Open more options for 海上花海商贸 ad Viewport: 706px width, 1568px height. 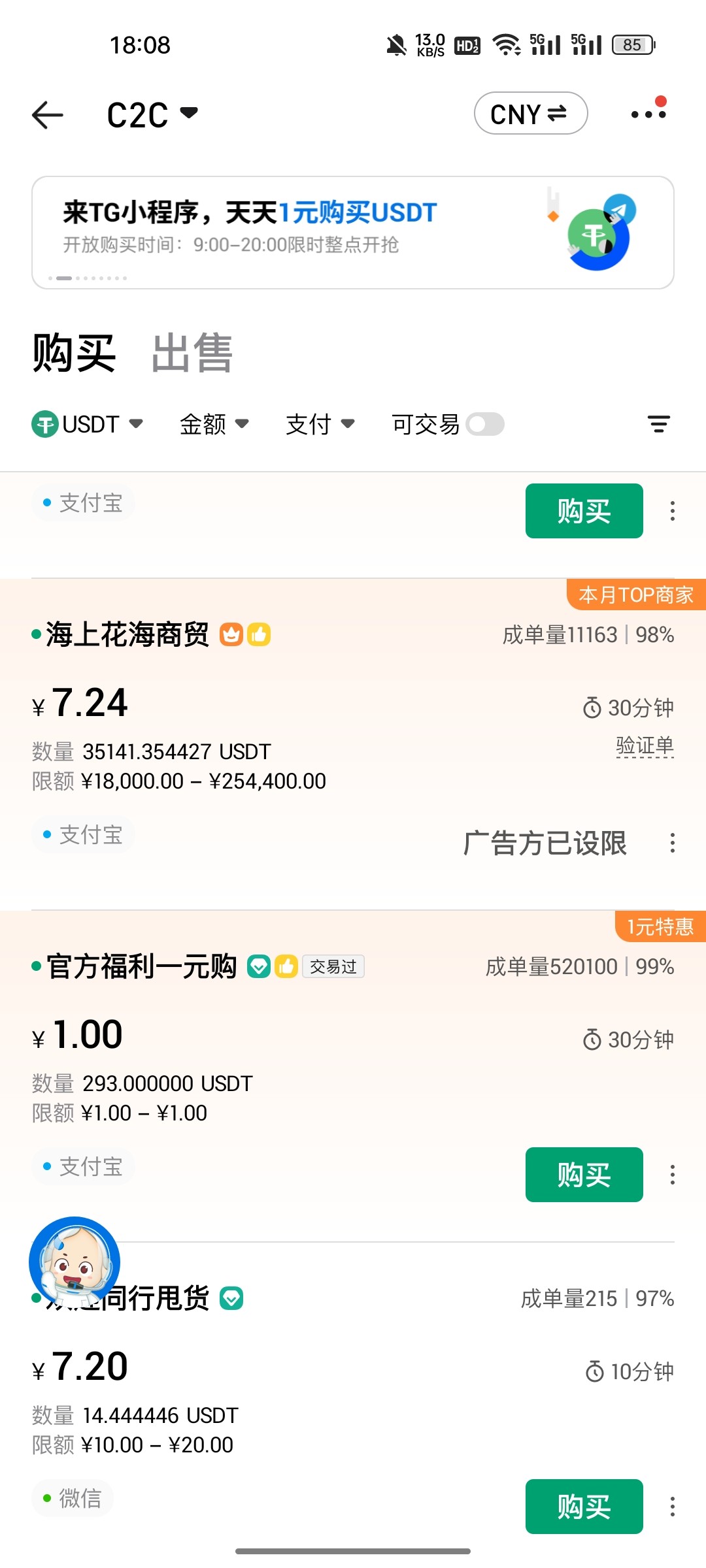[672, 843]
